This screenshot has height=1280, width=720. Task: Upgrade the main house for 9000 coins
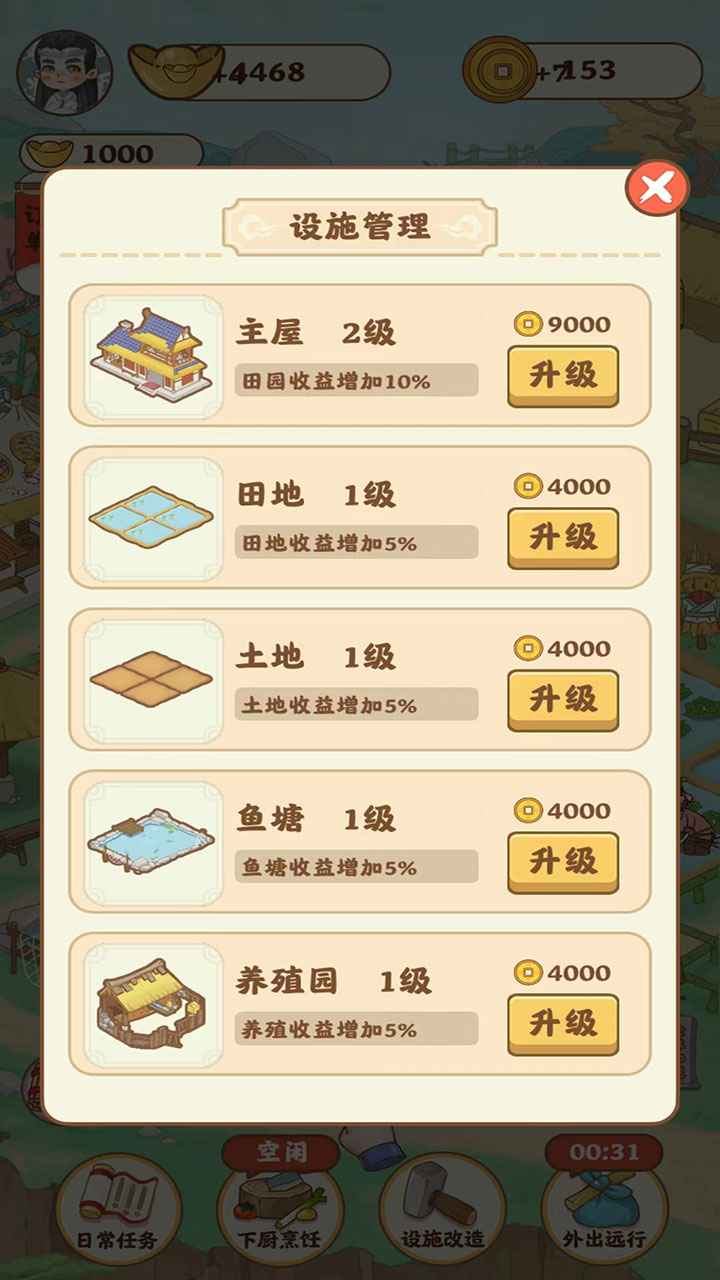pyautogui.click(x=562, y=377)
